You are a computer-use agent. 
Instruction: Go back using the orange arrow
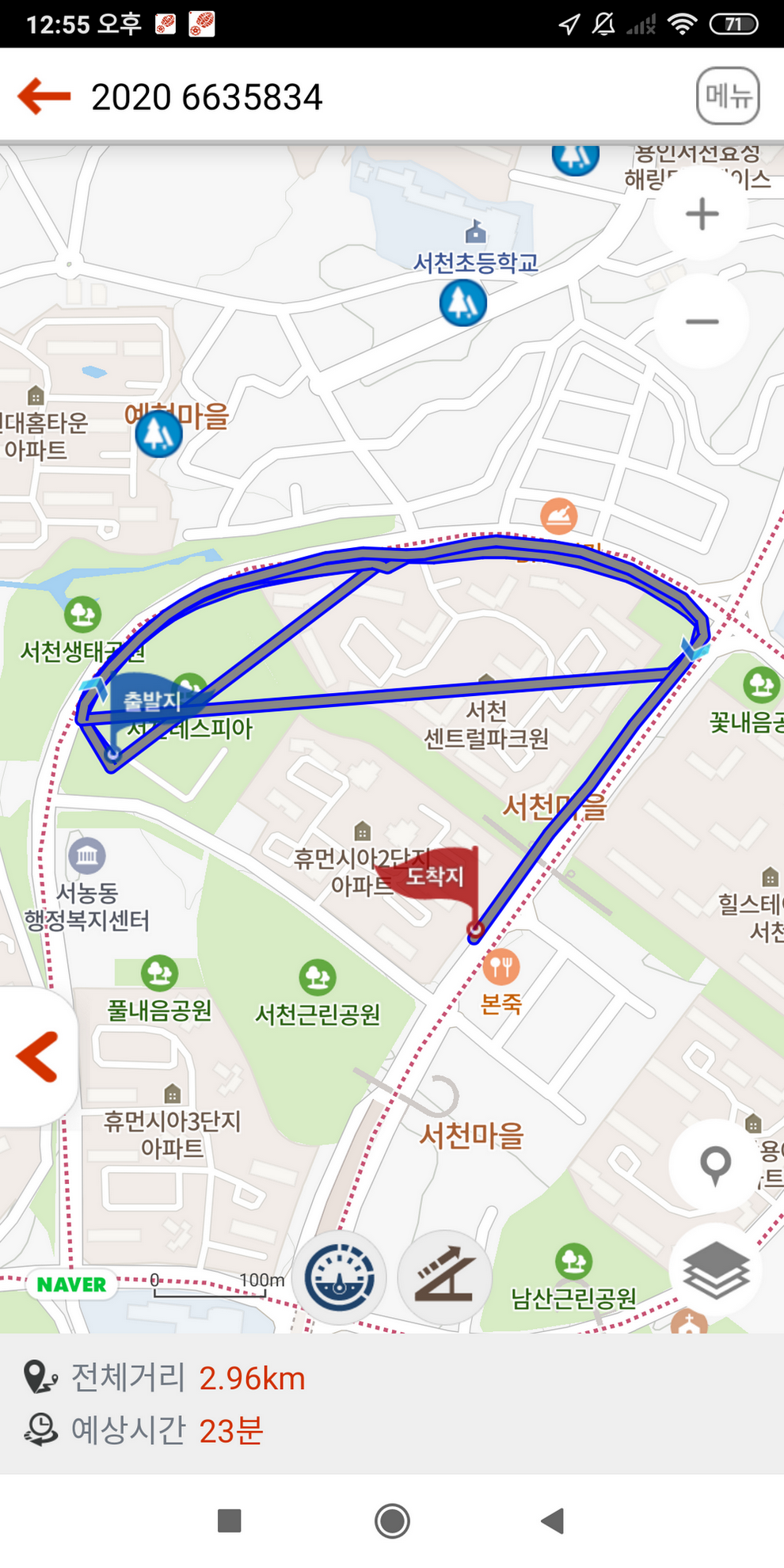pos(44,97)
